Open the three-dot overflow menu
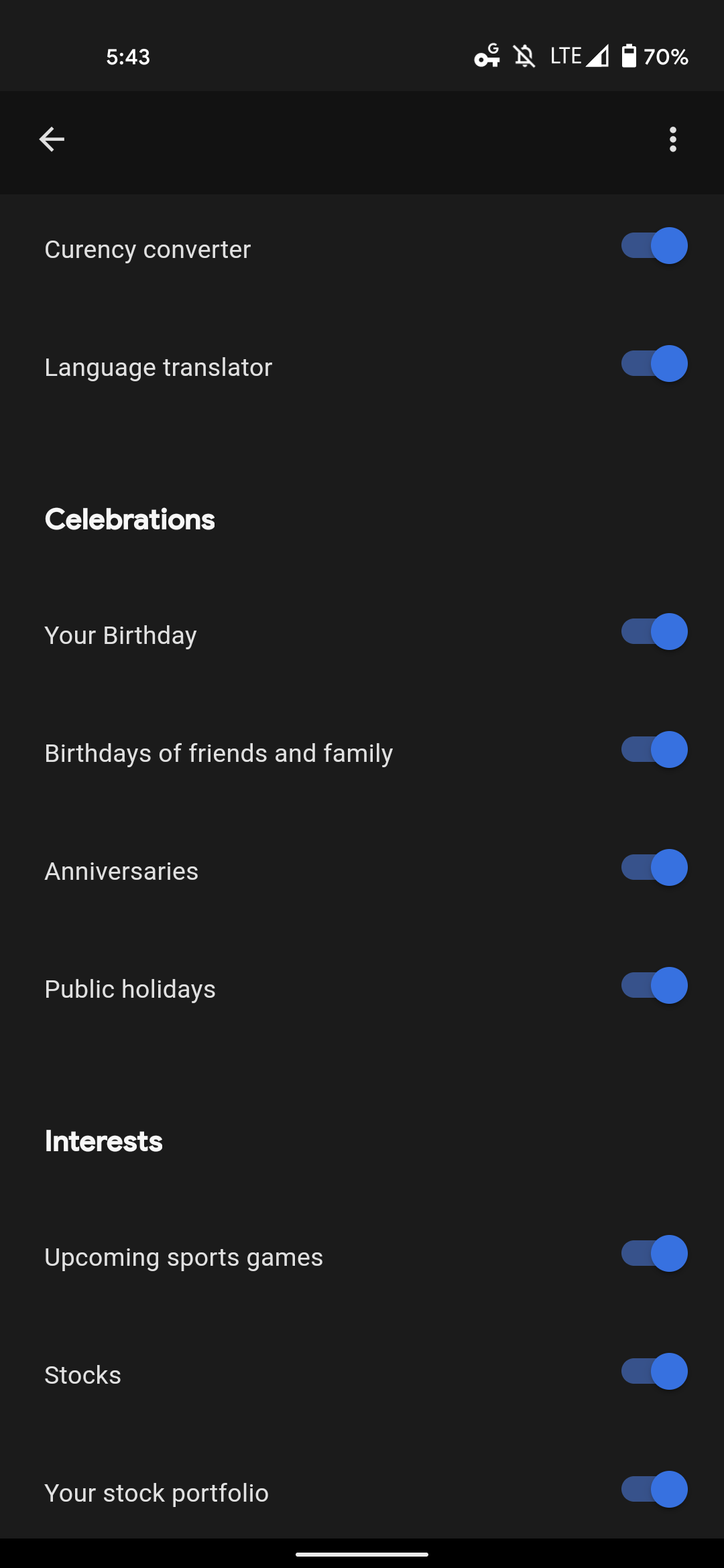 672,139
